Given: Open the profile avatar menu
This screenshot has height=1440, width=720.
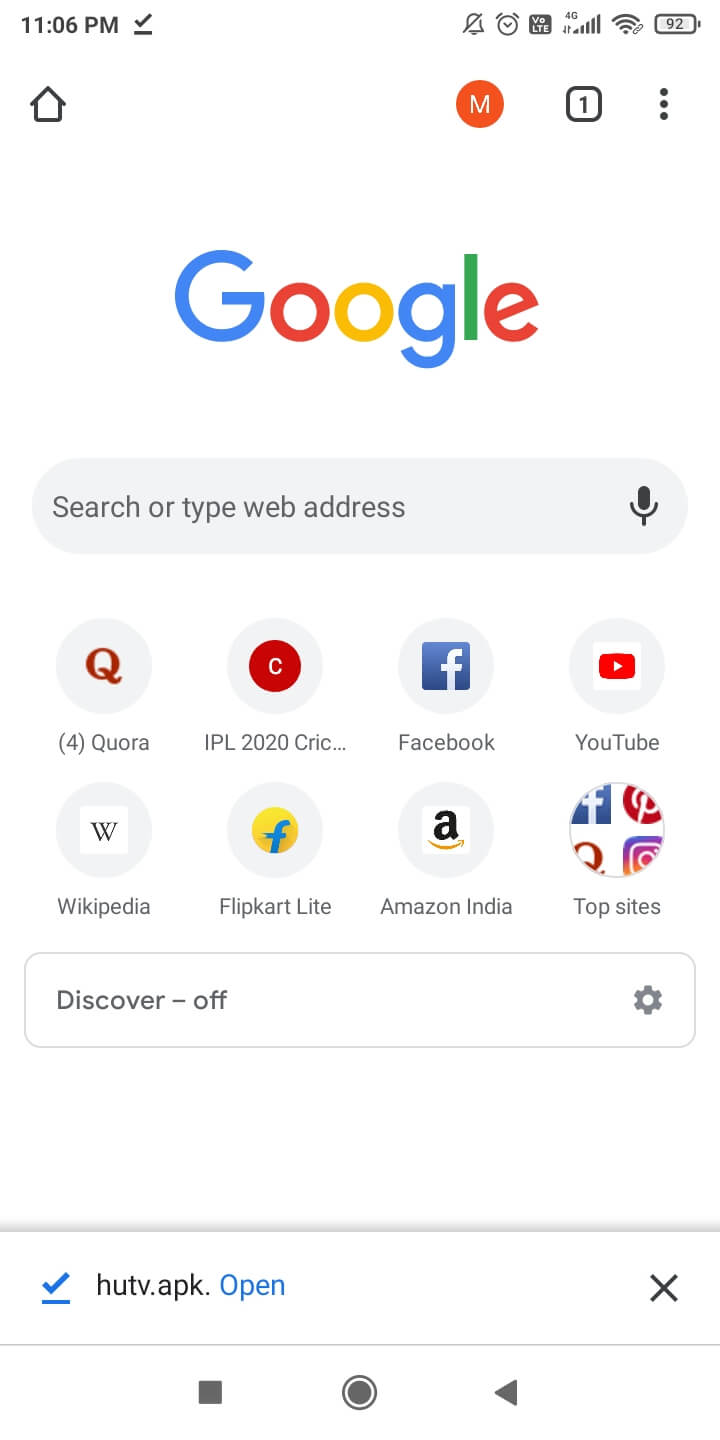Looking at the screenshot, I should [x=480, y=103].
